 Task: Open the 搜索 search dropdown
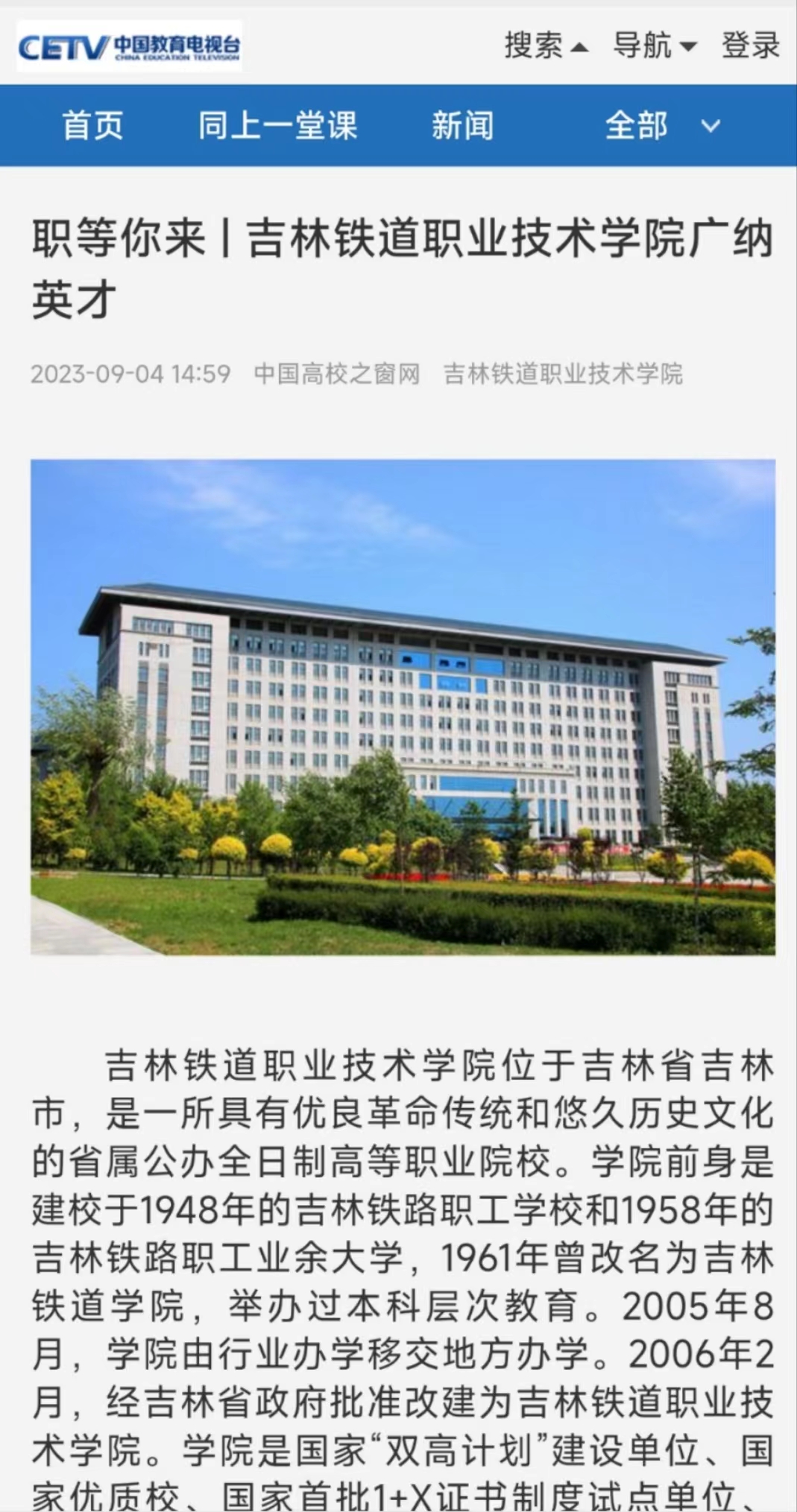point(545,45)
